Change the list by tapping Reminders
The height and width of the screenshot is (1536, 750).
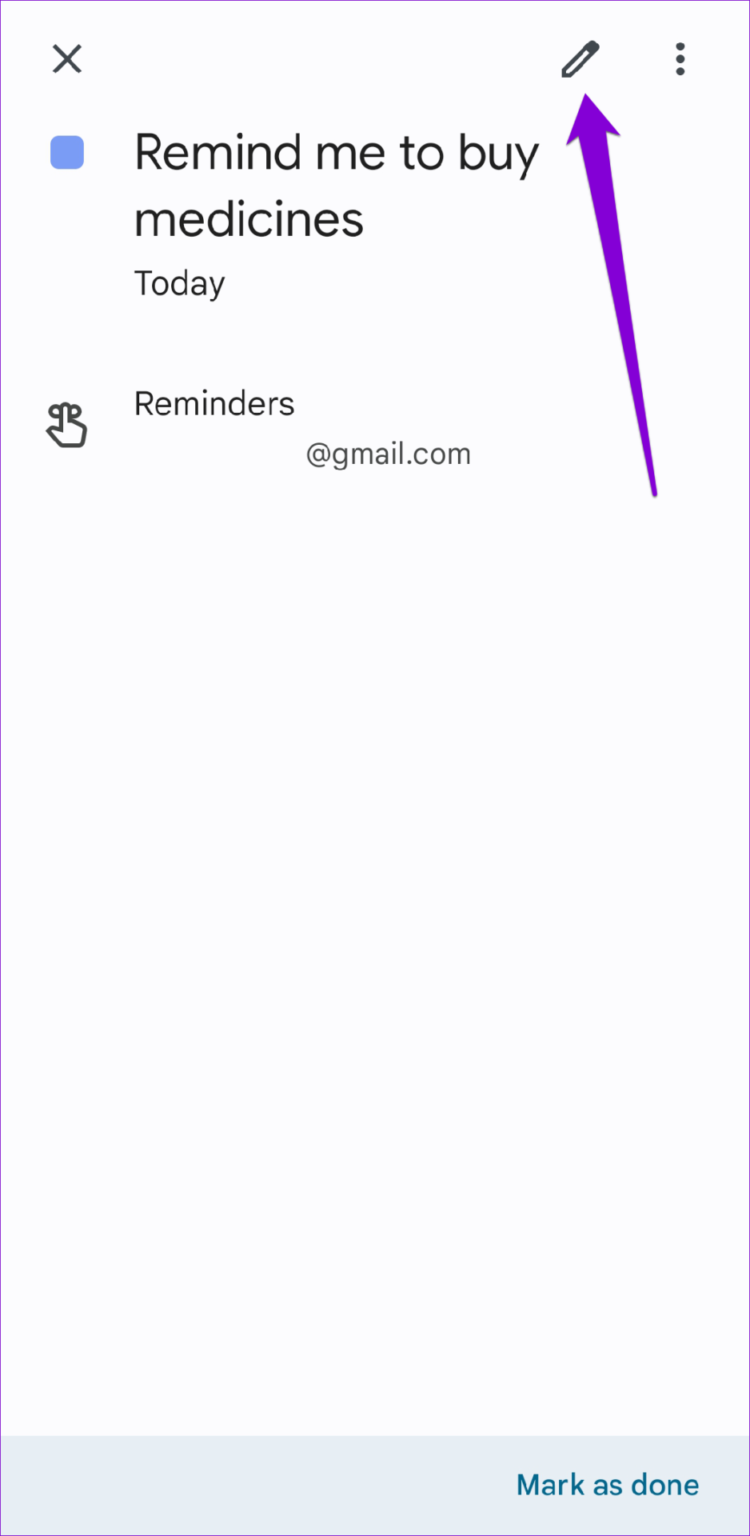click(214, 403)
